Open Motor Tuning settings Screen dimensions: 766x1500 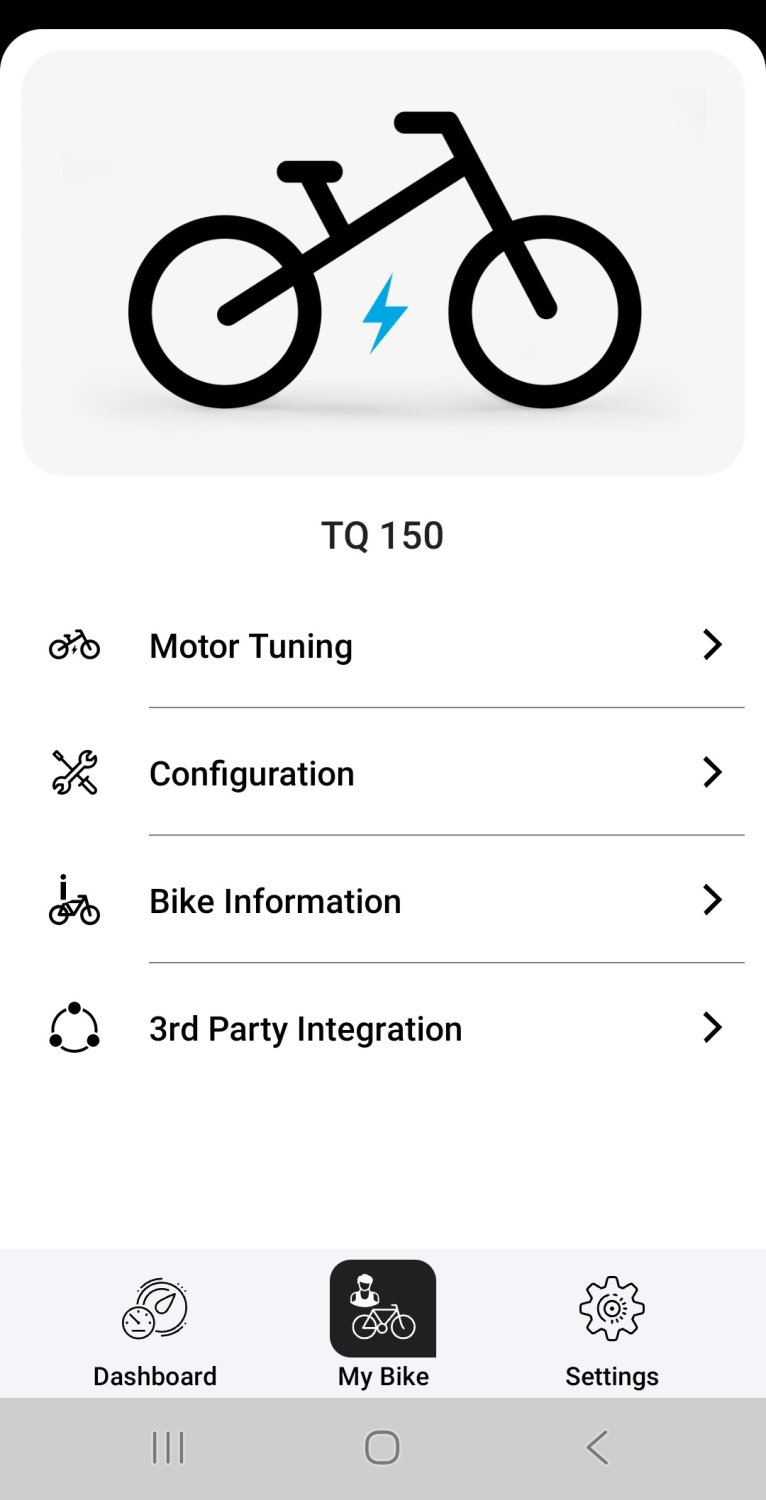[x=383, y=646]
